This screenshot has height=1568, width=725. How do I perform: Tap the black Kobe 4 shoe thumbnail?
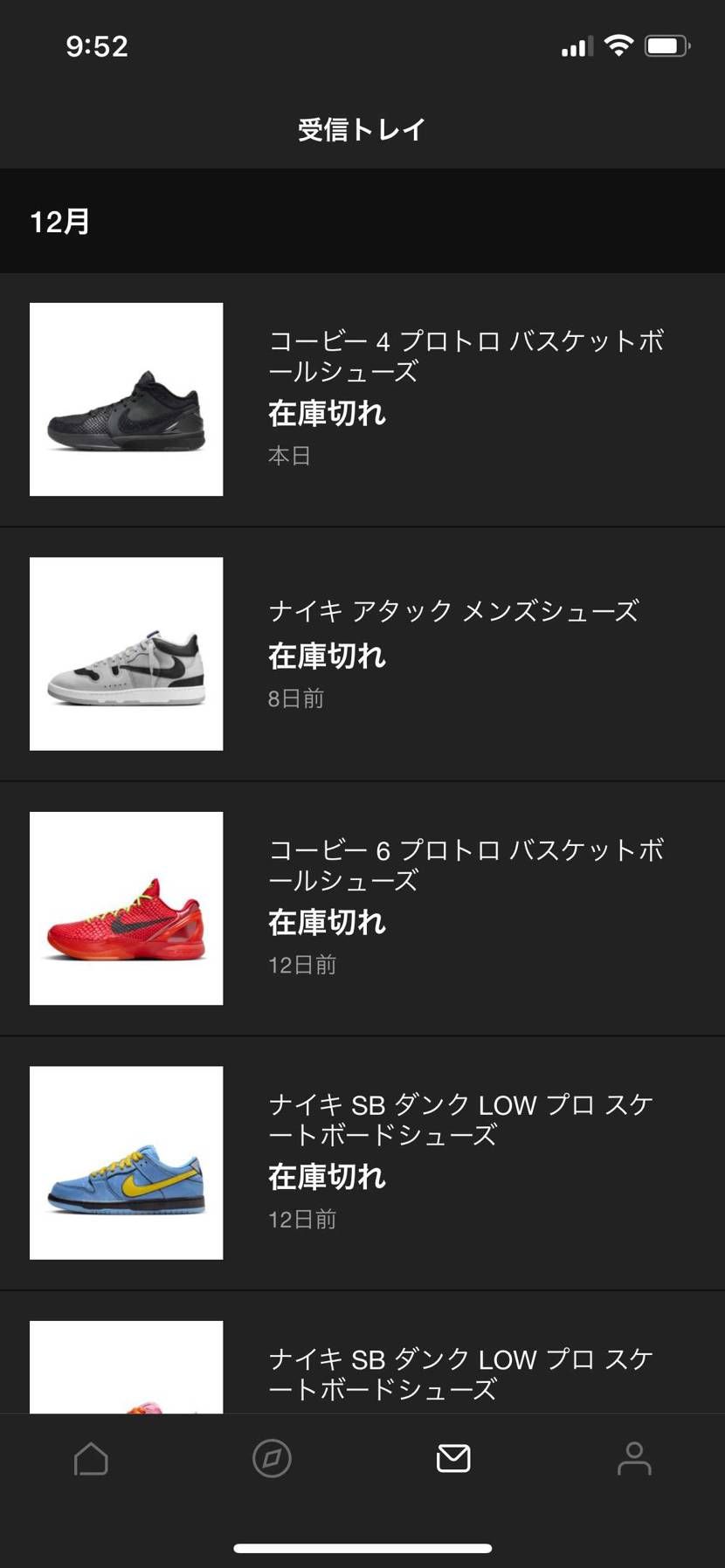pyautogui.click(x=126, y=399)
